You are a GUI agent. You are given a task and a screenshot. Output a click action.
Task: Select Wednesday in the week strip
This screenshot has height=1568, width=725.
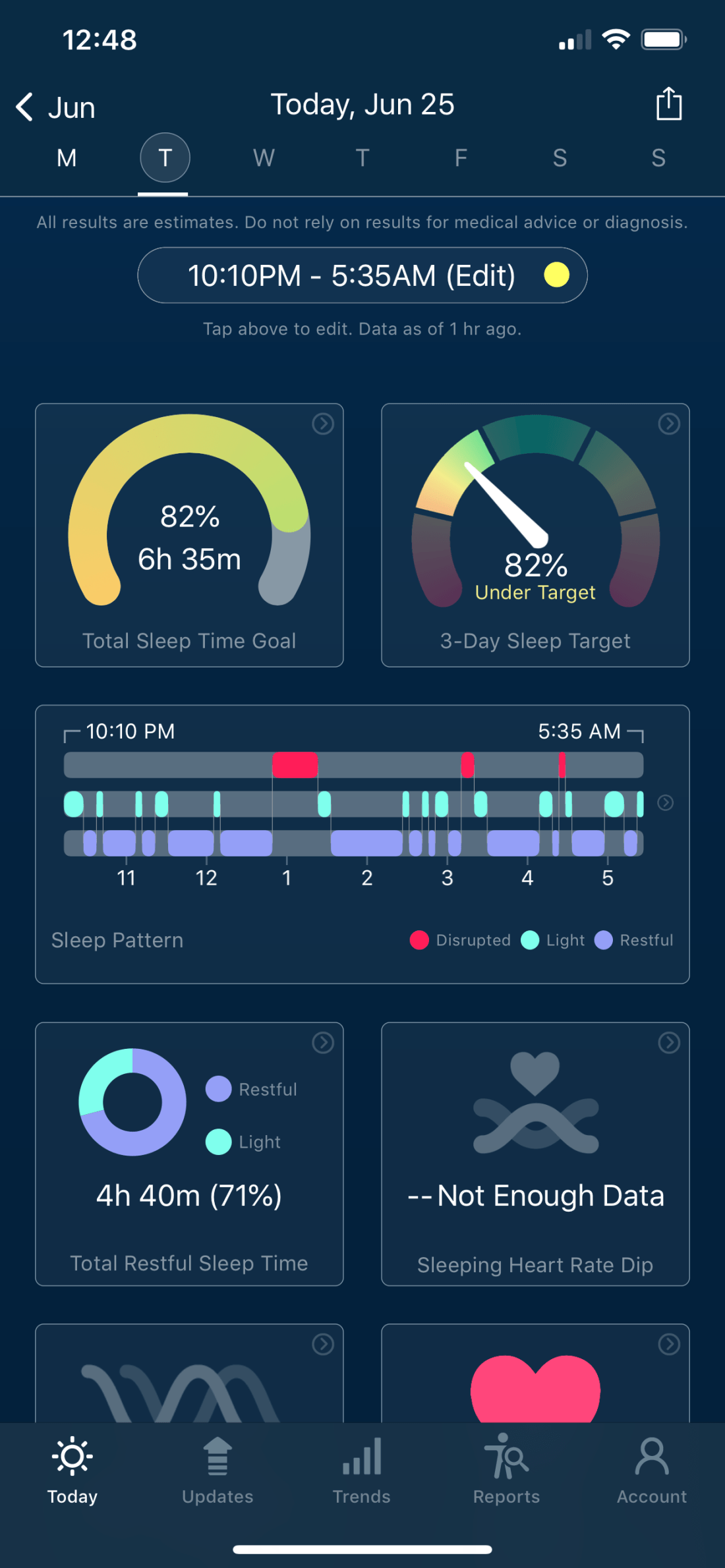[264, 158]
